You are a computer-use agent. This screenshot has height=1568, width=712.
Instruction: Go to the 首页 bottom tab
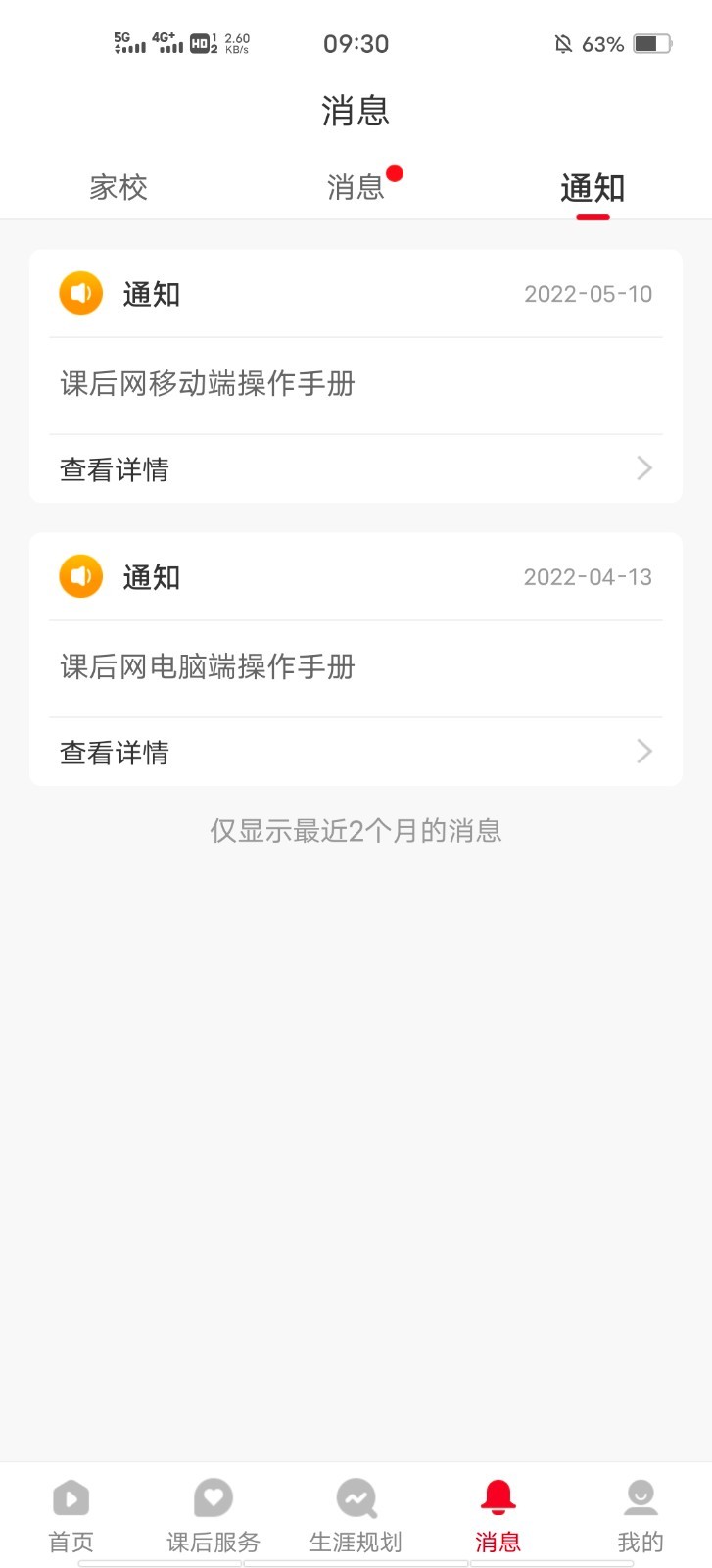pos(71,1515)
